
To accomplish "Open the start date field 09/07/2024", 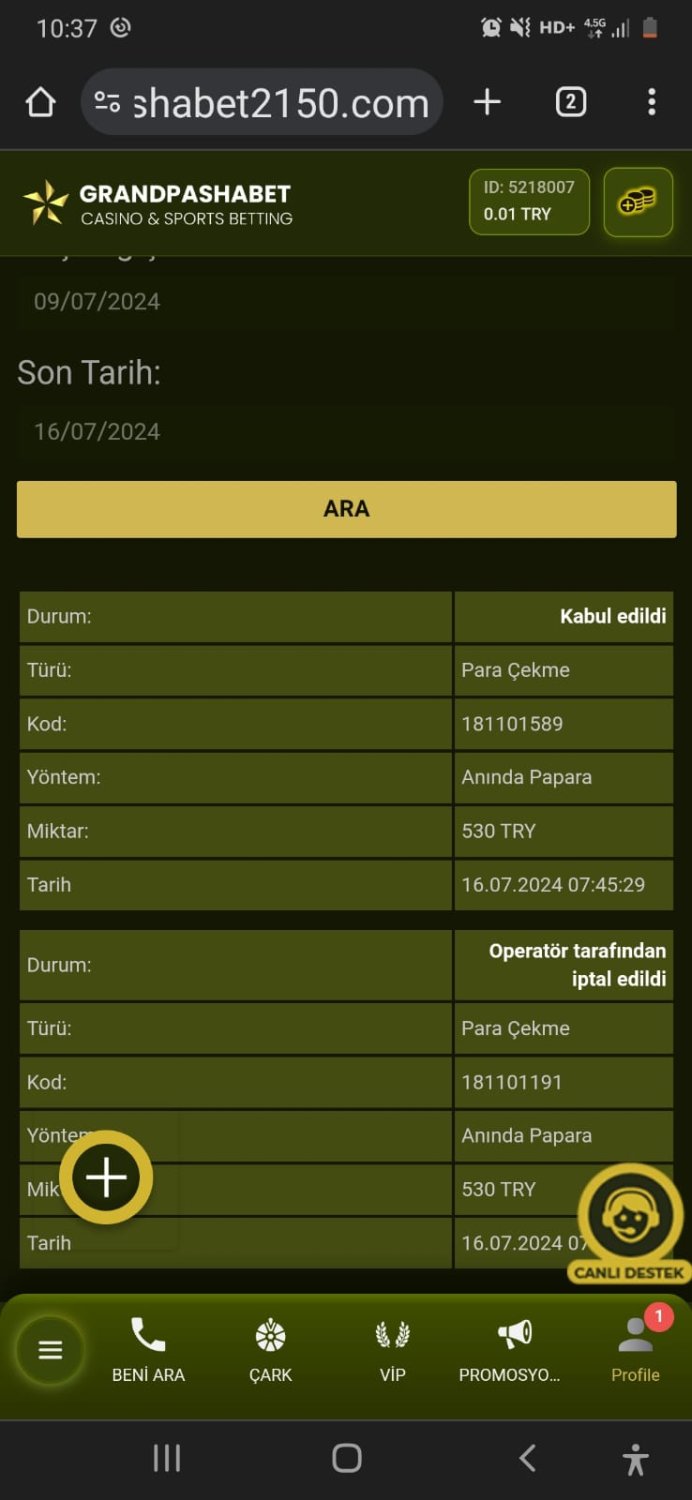I will tap(346, 302).
